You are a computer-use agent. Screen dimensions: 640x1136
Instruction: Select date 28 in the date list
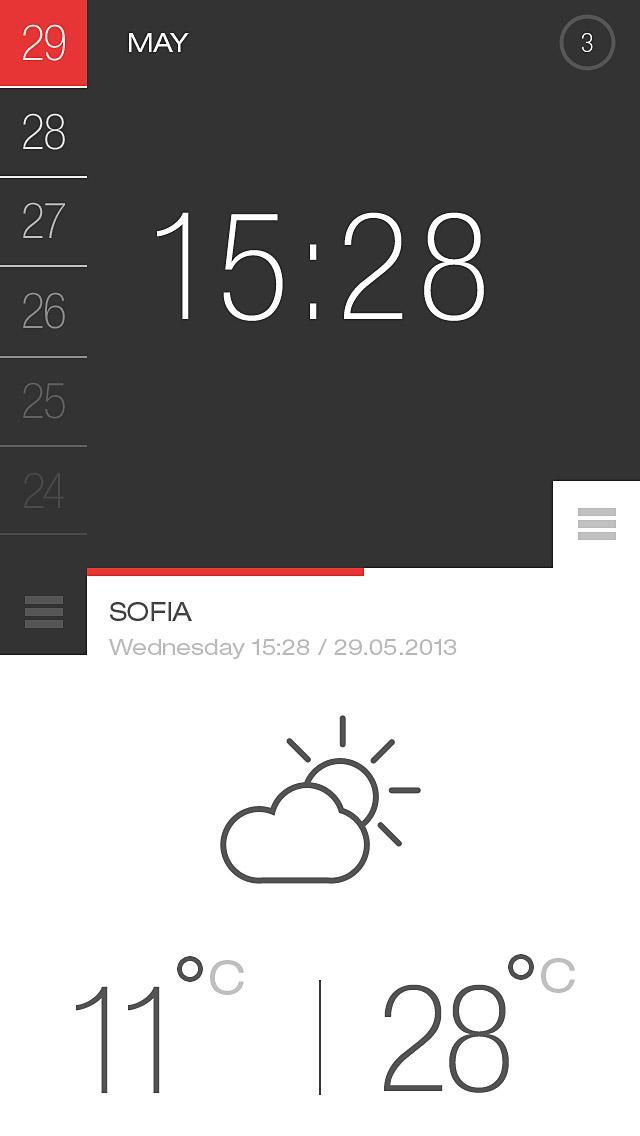(x=43, y=133)
